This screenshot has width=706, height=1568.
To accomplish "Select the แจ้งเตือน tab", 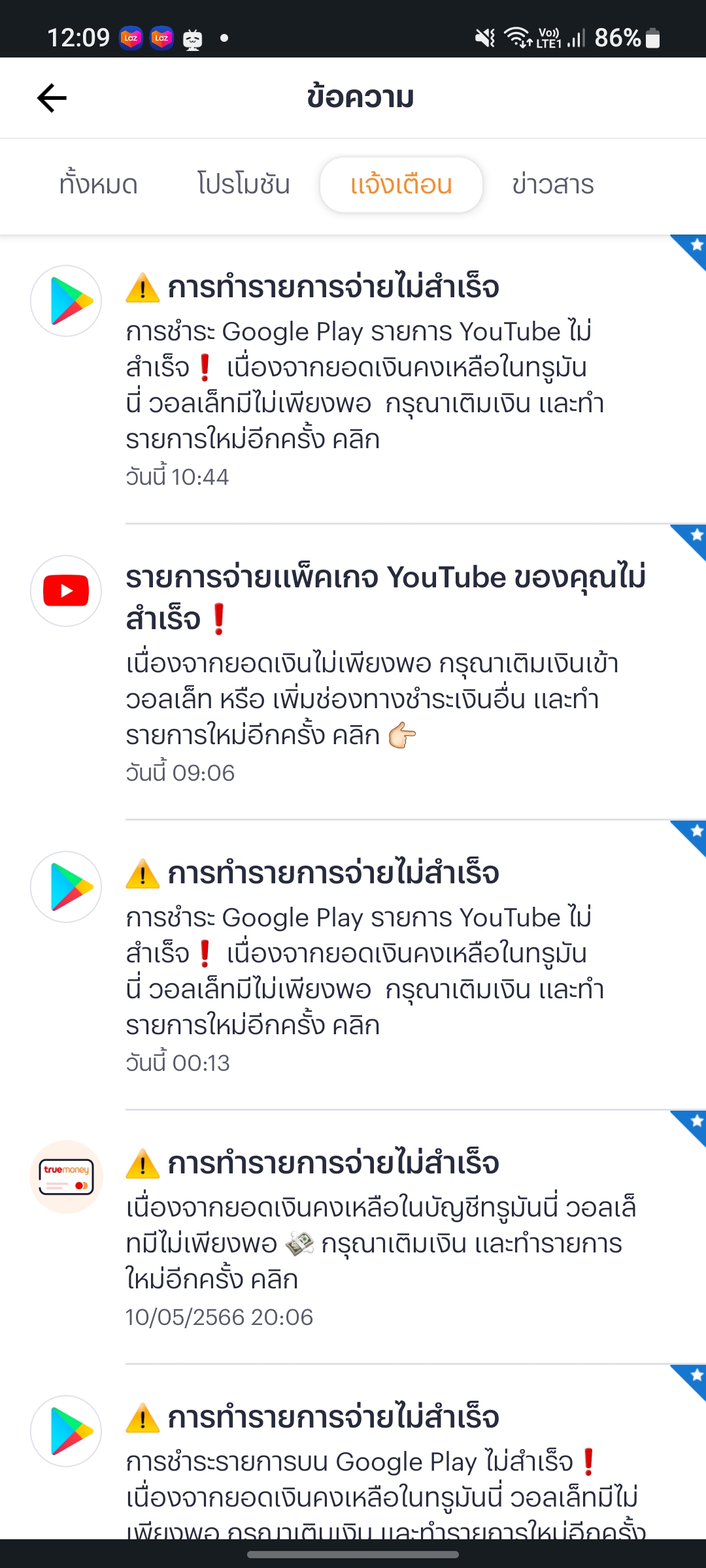I will pyautogui.click(x=401, y=185).
